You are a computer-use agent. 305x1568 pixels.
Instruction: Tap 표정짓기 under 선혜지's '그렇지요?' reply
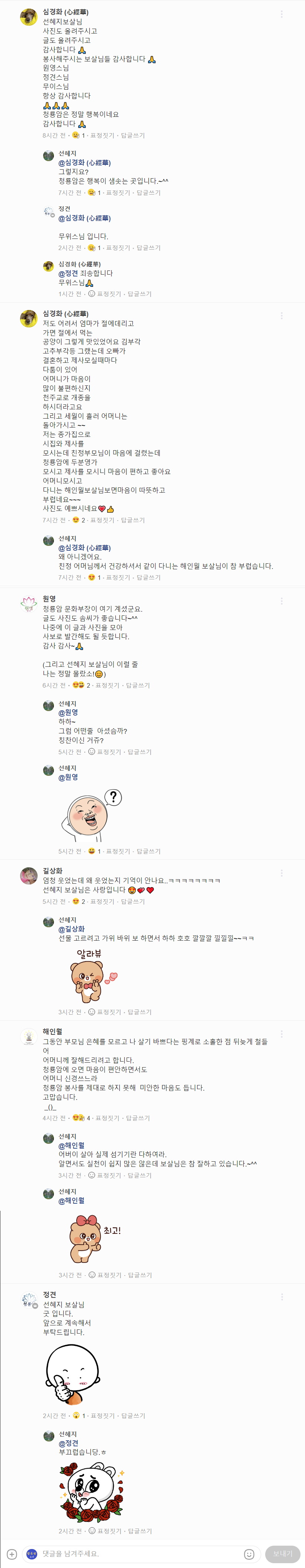click(x=118, y=193)
